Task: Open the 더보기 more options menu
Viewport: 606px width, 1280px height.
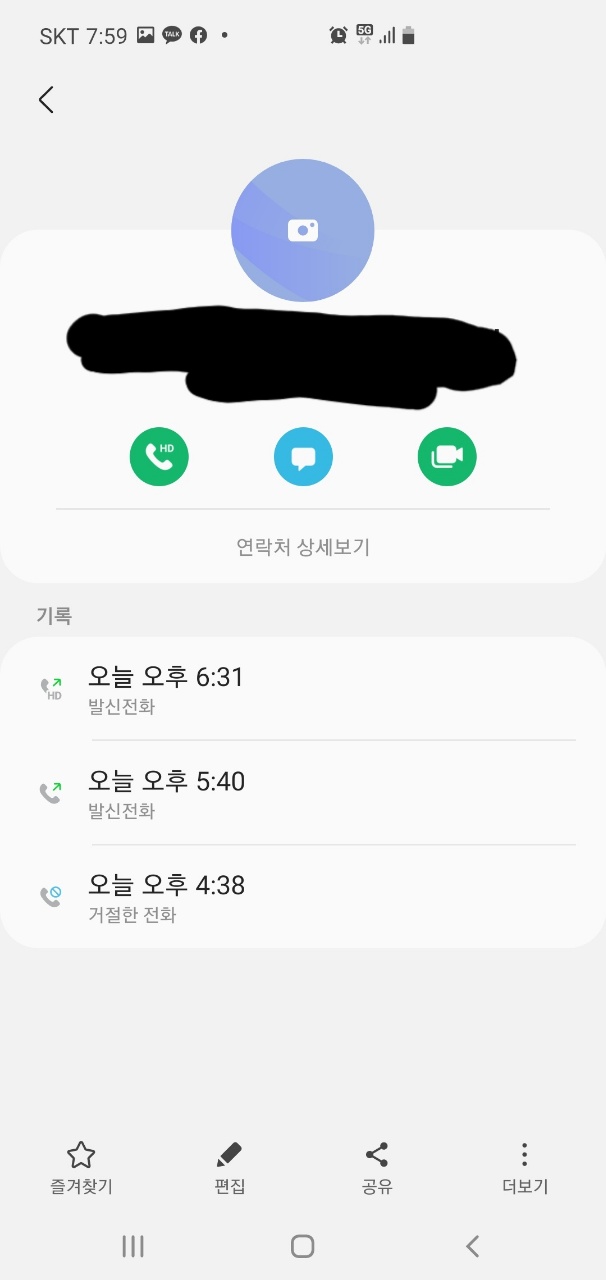Action: (525, 1168)
